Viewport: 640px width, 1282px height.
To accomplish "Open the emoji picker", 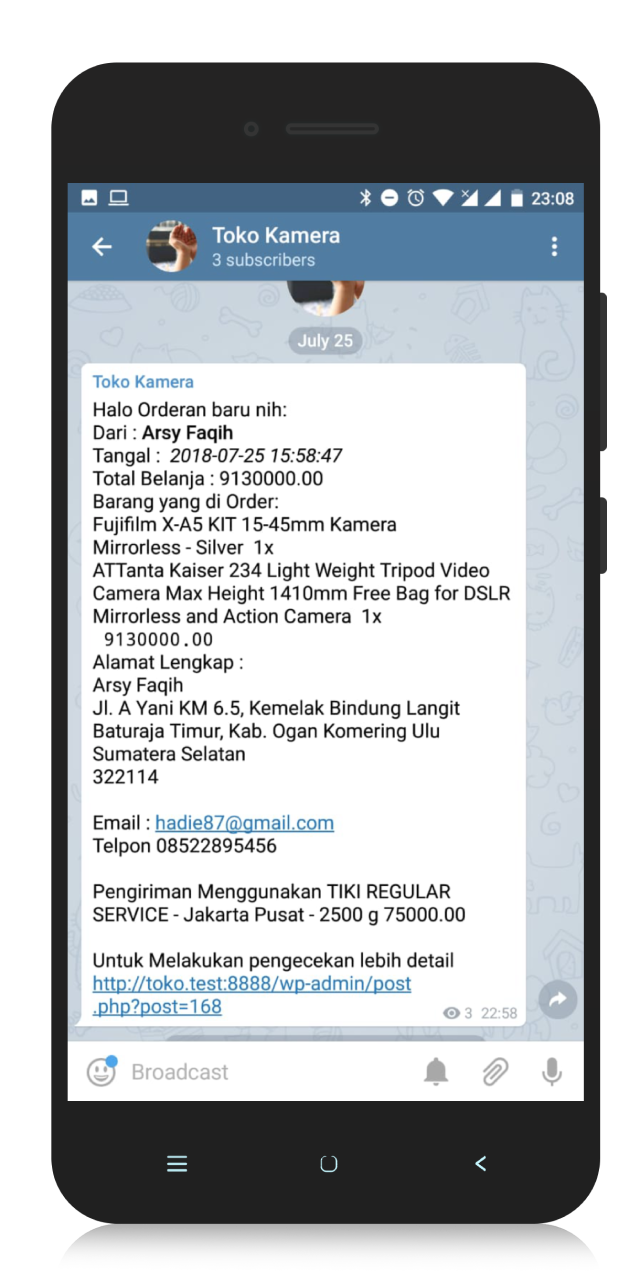I will [x=101, y=1072].
